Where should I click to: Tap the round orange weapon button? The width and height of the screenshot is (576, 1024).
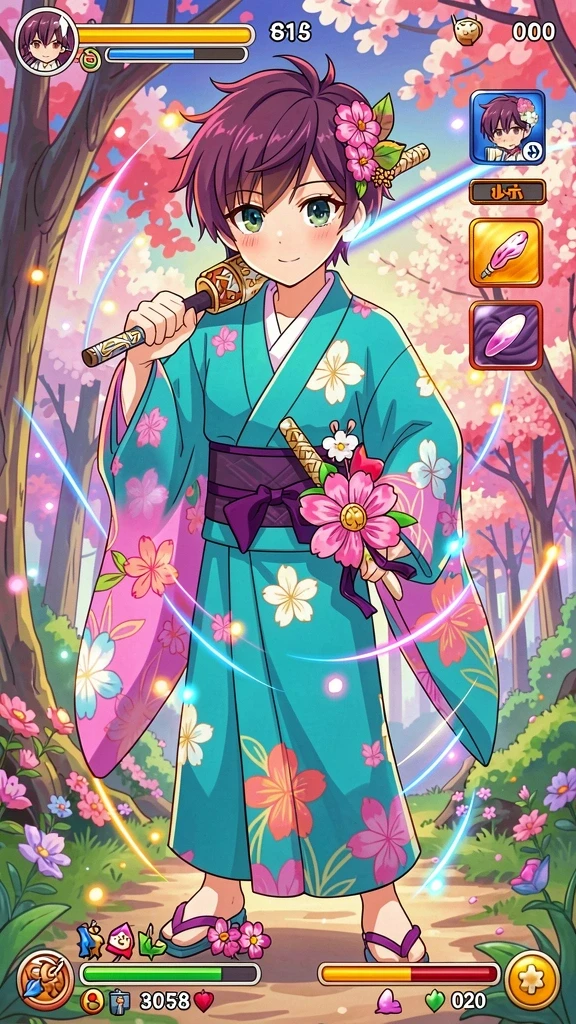click(x=44, y=982)
